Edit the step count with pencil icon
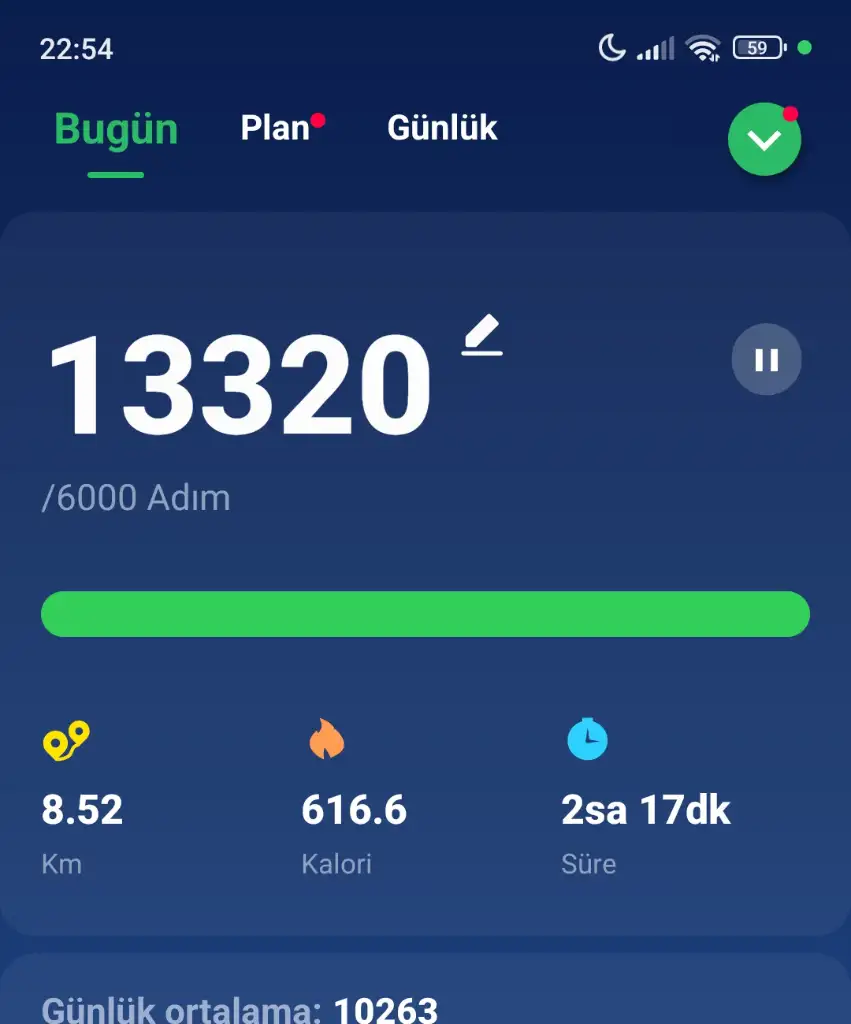The width and height of the screenshot is (851, 1024). (x=482, y=336)
